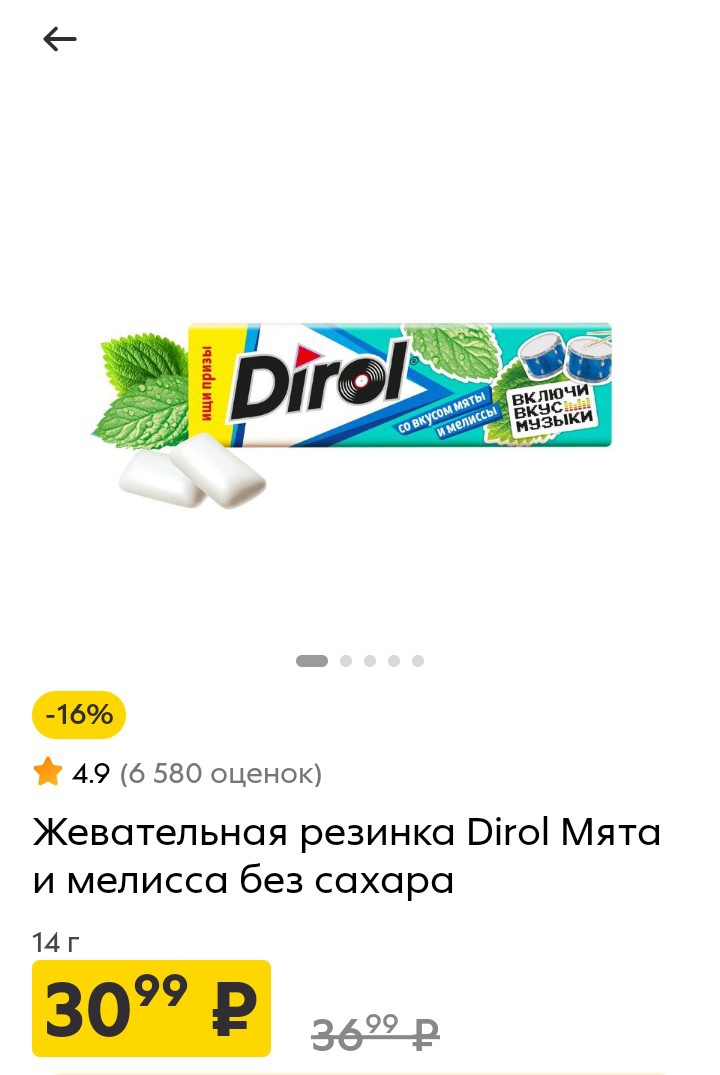The width and height of the screenshot is (720, 1075).
Task: Open the Dirol product photo
Action: click(360, 400)
